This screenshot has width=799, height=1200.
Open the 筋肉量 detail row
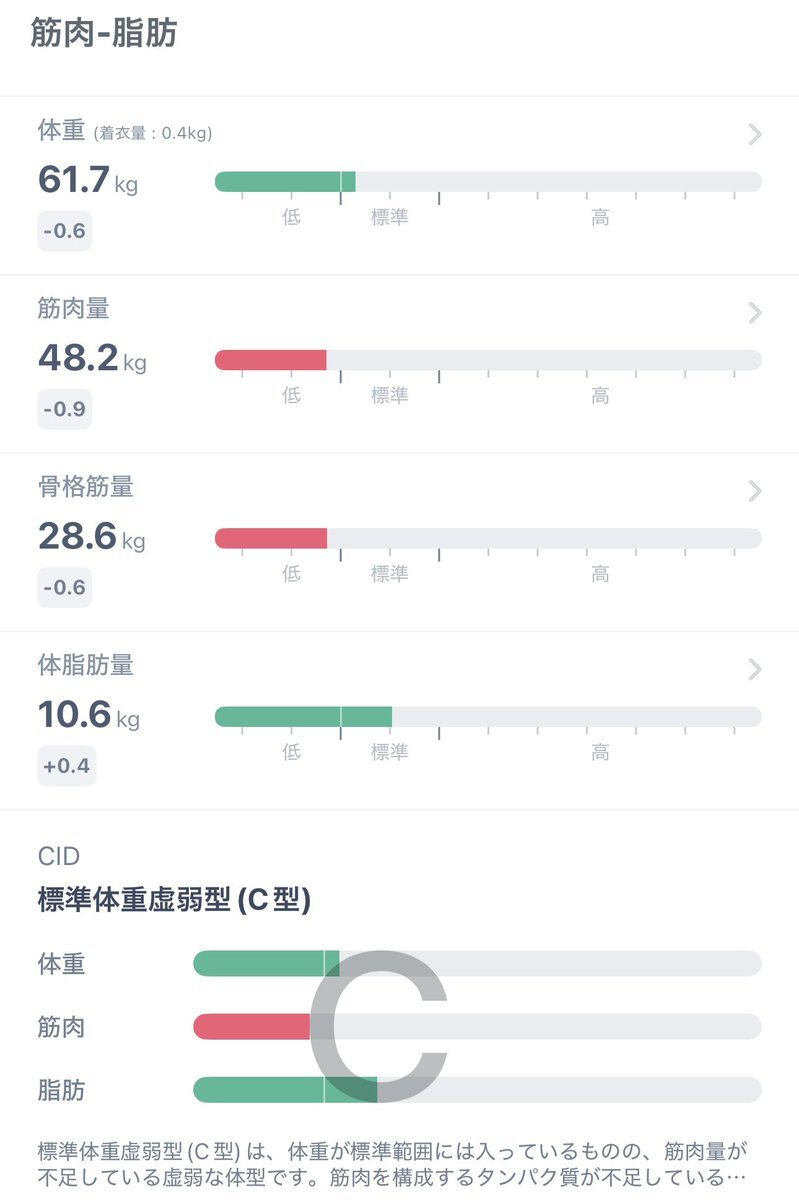[x=754, y=313]
